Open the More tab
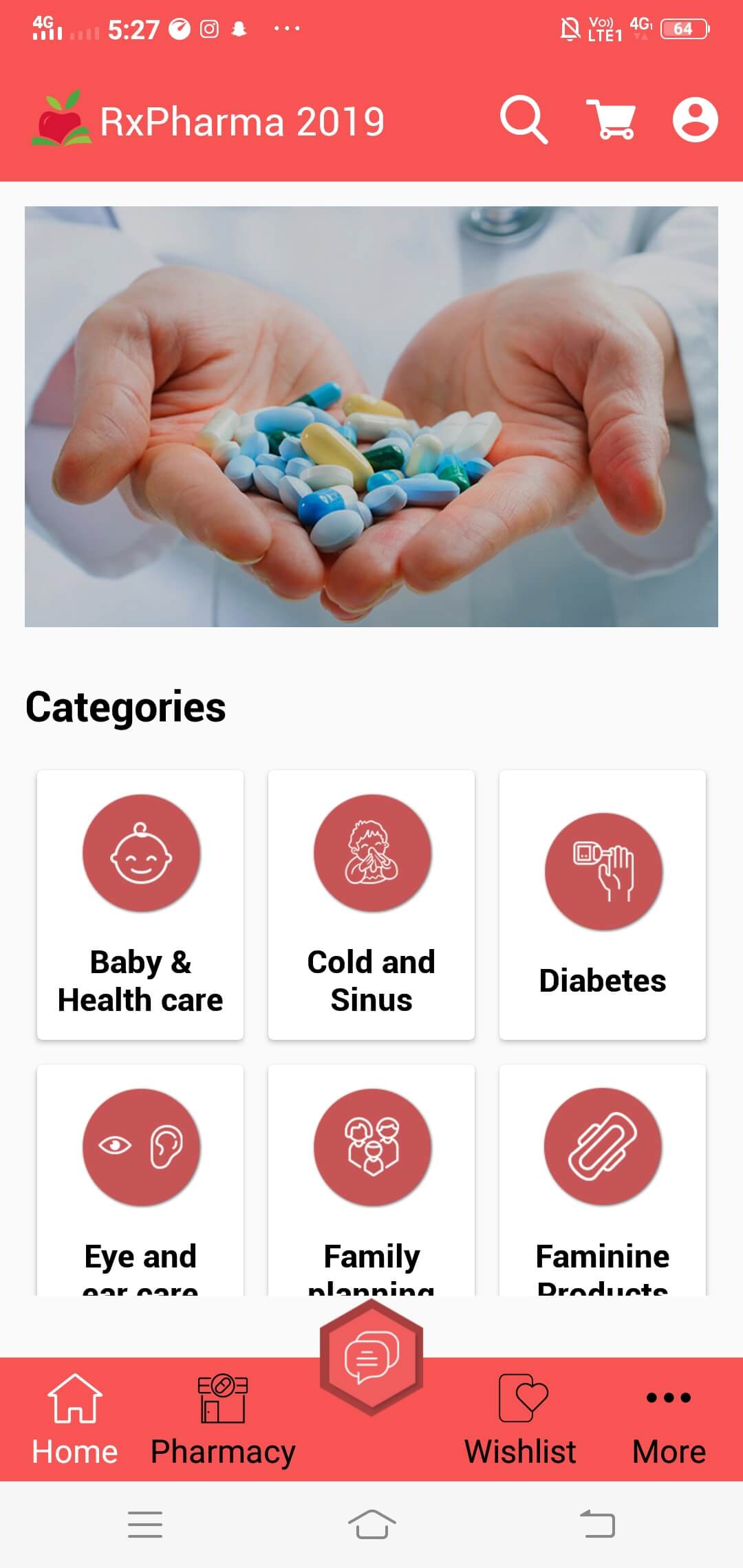This screenshot has height=1568, width=743. click(669, 1420)
